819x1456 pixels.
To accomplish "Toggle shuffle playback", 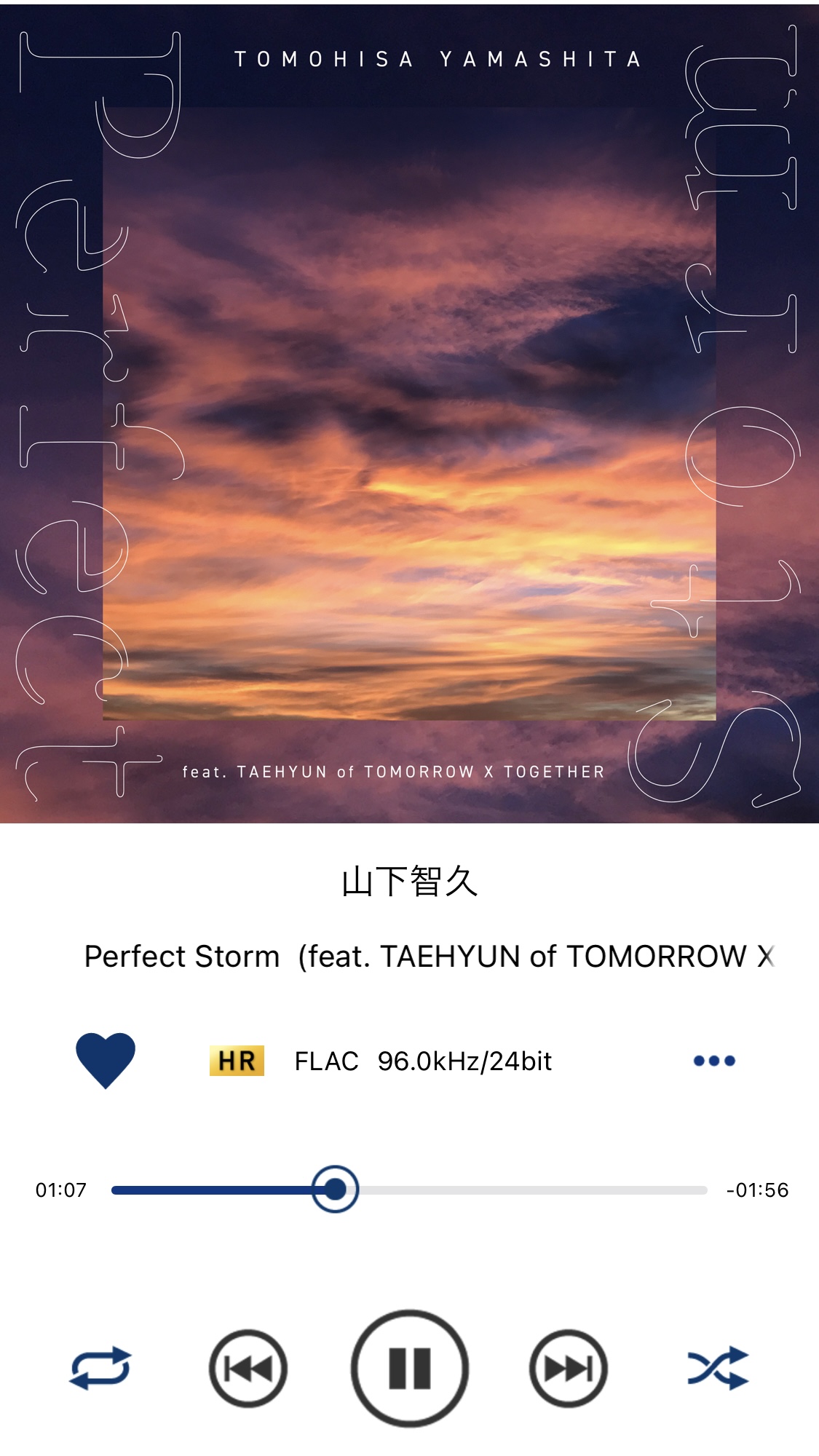I will pos(719,1369).
